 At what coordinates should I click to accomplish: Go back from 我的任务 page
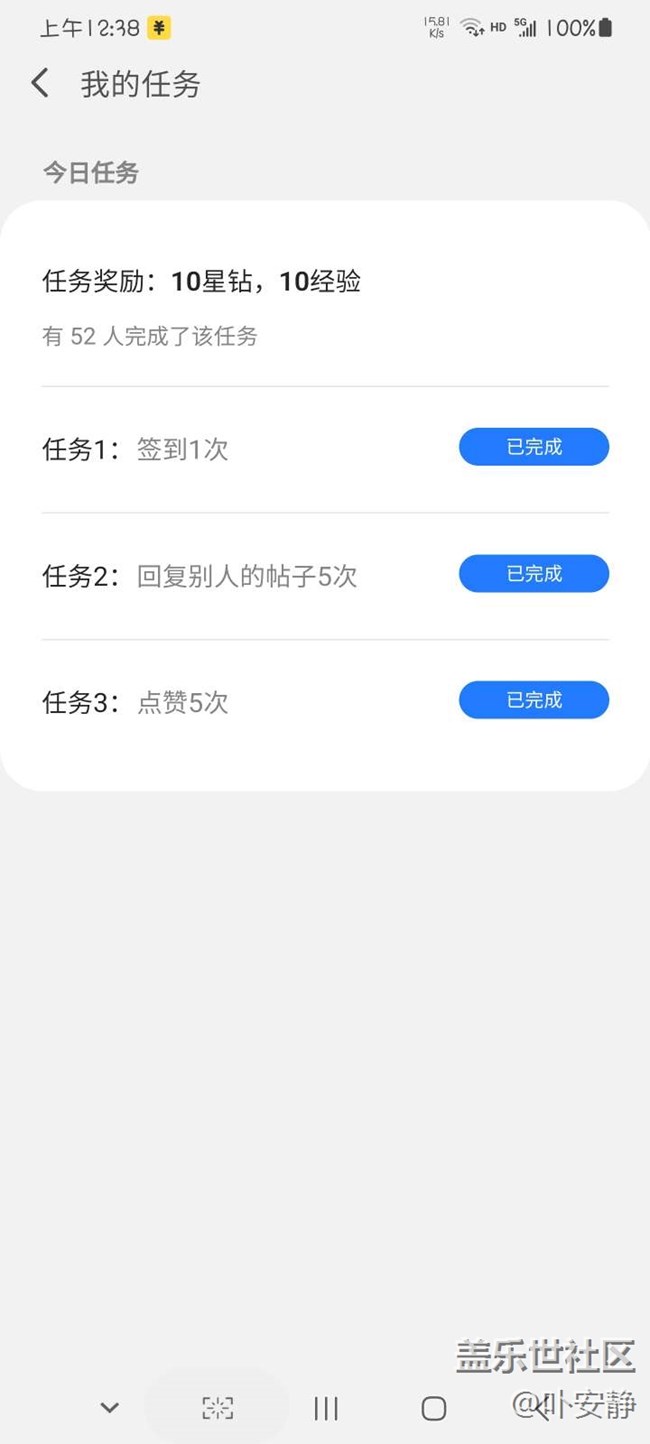pyautogui.click(x=40, y=83)
